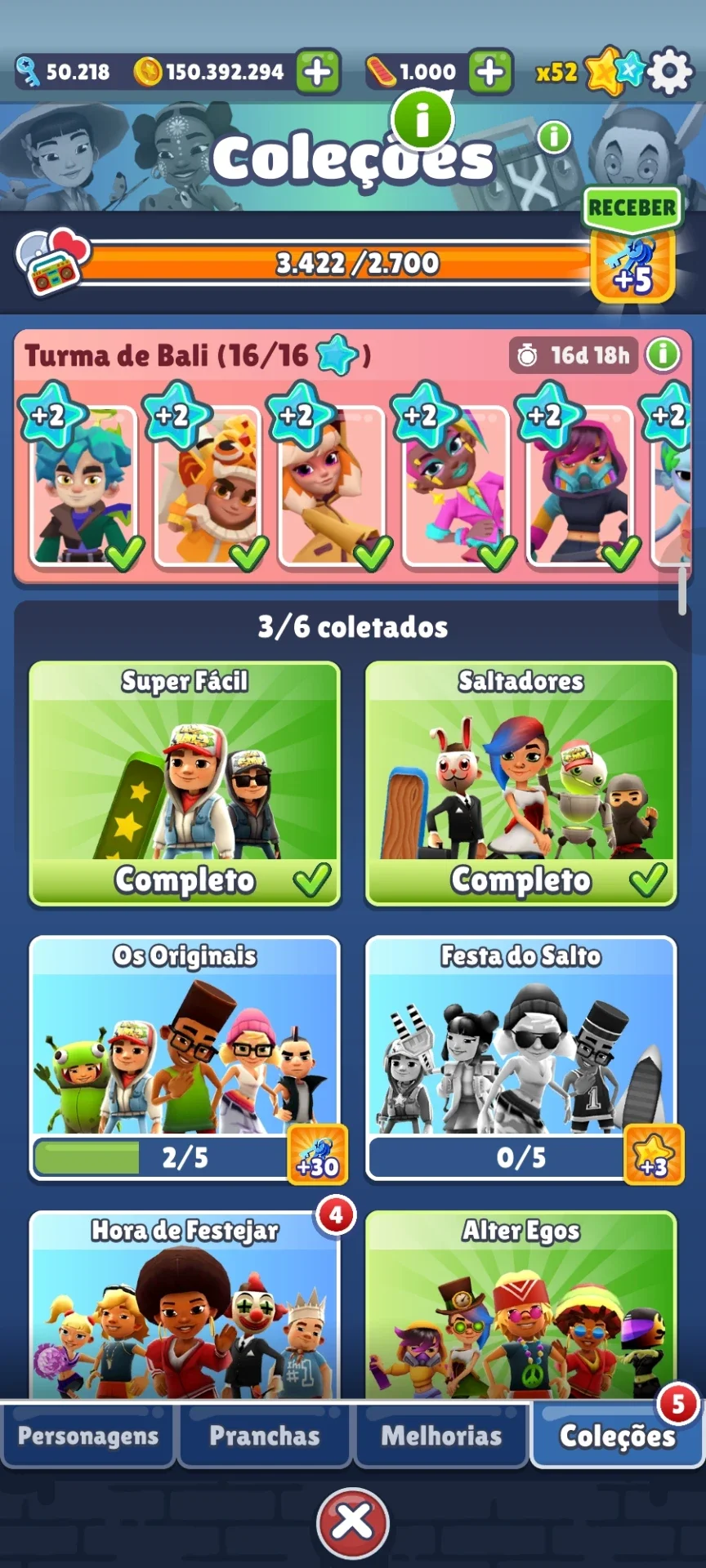Screen dimensions: 706x1568
Task: Add more hoverboards with the plus button
Action: (x=490, y=72)
